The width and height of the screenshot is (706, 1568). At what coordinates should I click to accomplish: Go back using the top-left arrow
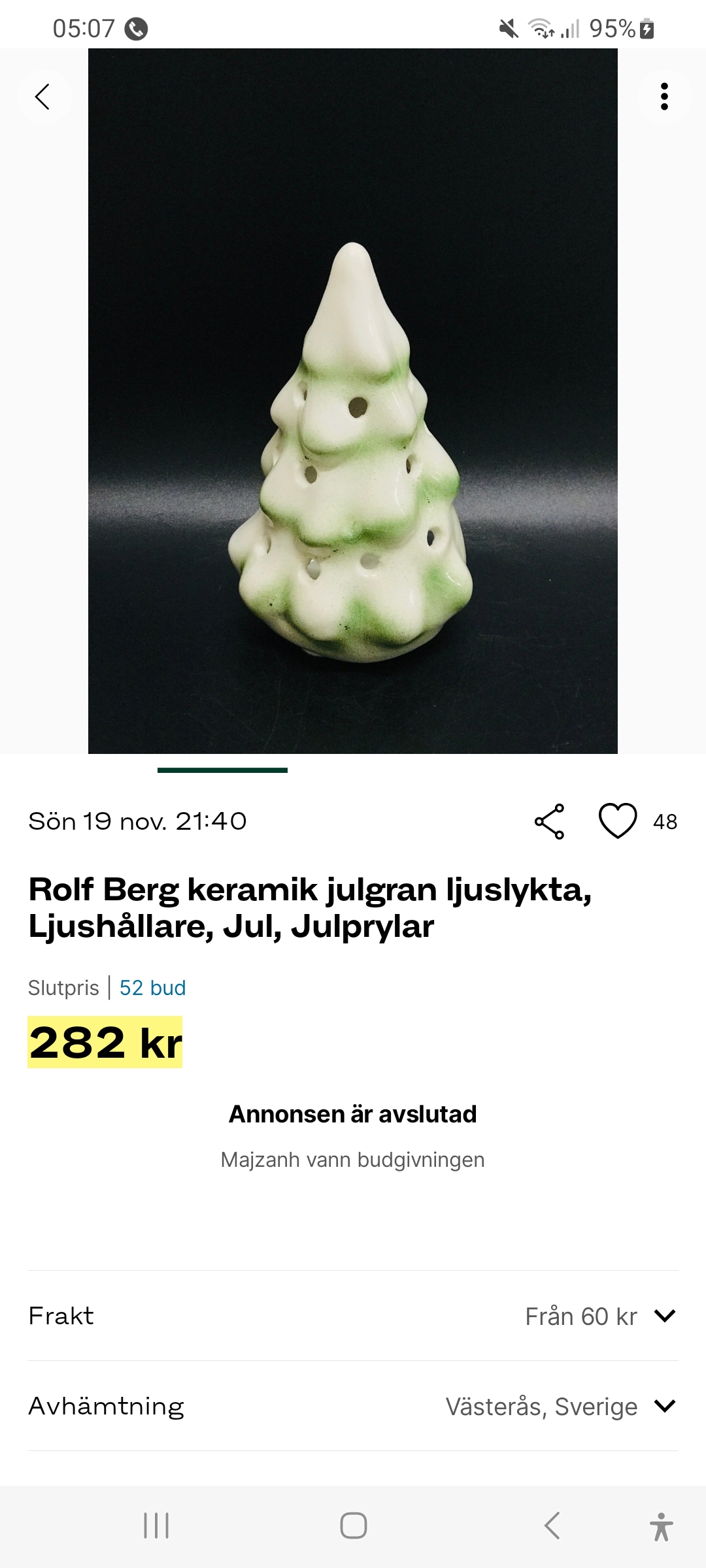coord(43,97)
